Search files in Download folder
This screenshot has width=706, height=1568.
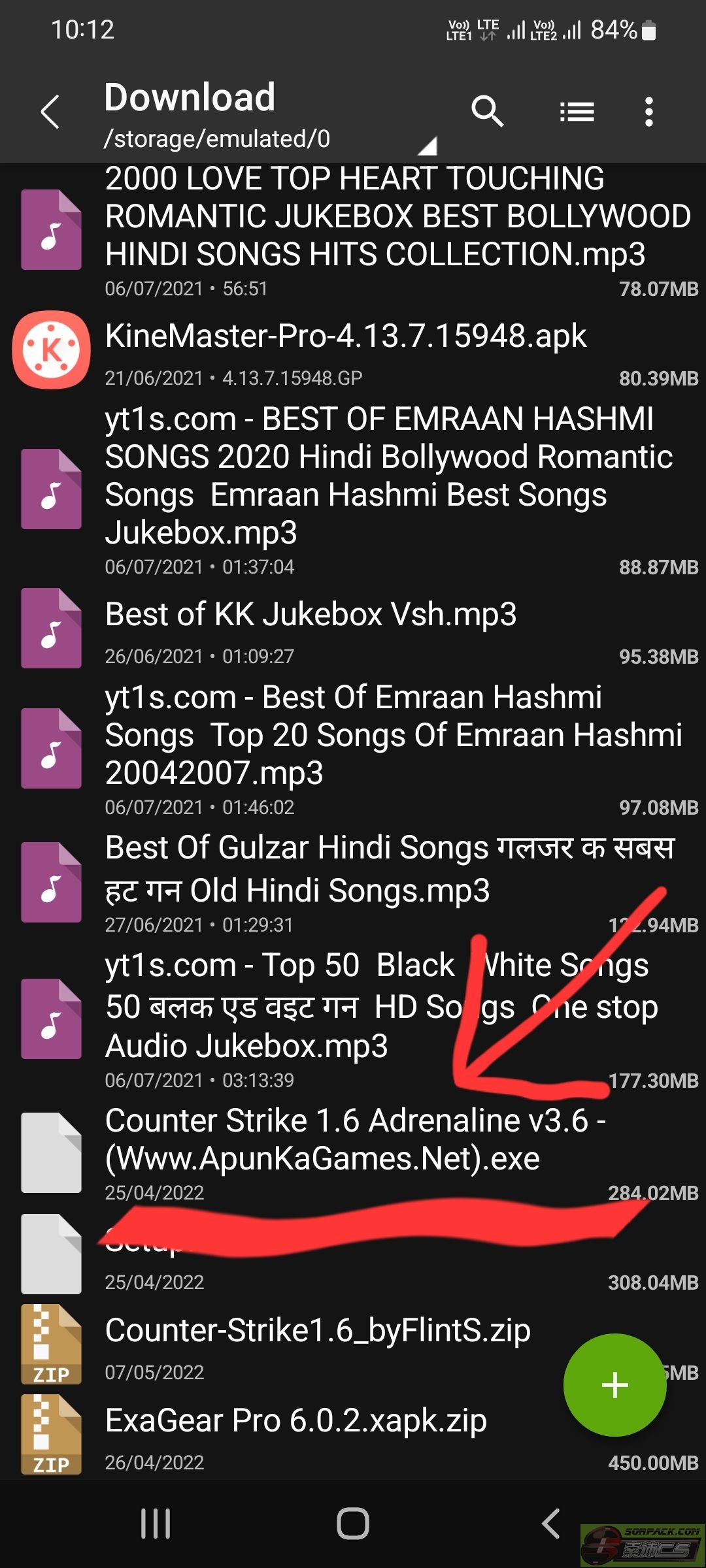pos(487,112)
